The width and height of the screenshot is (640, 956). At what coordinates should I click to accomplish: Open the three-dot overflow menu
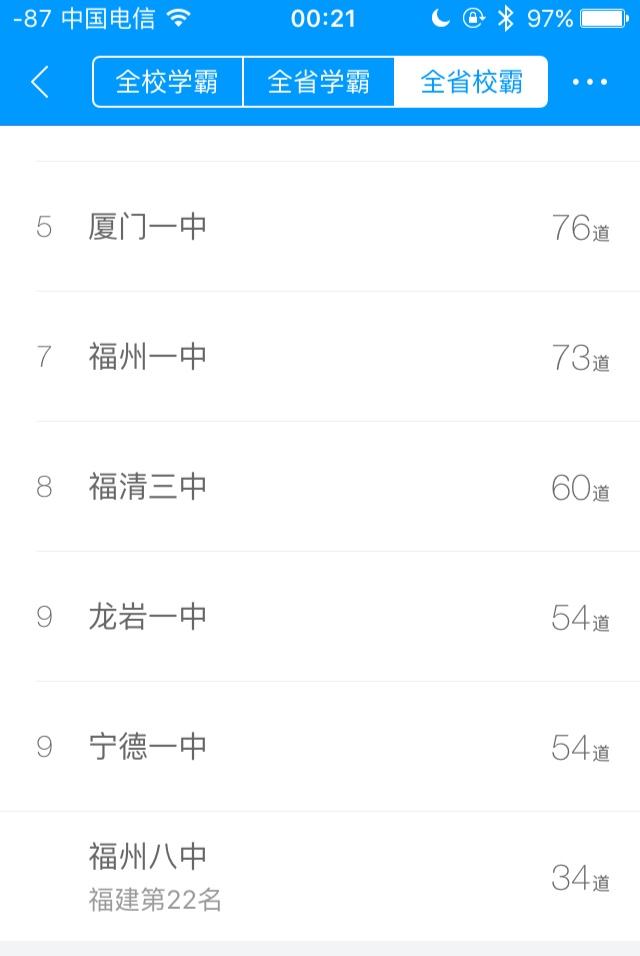coord(589,82)
